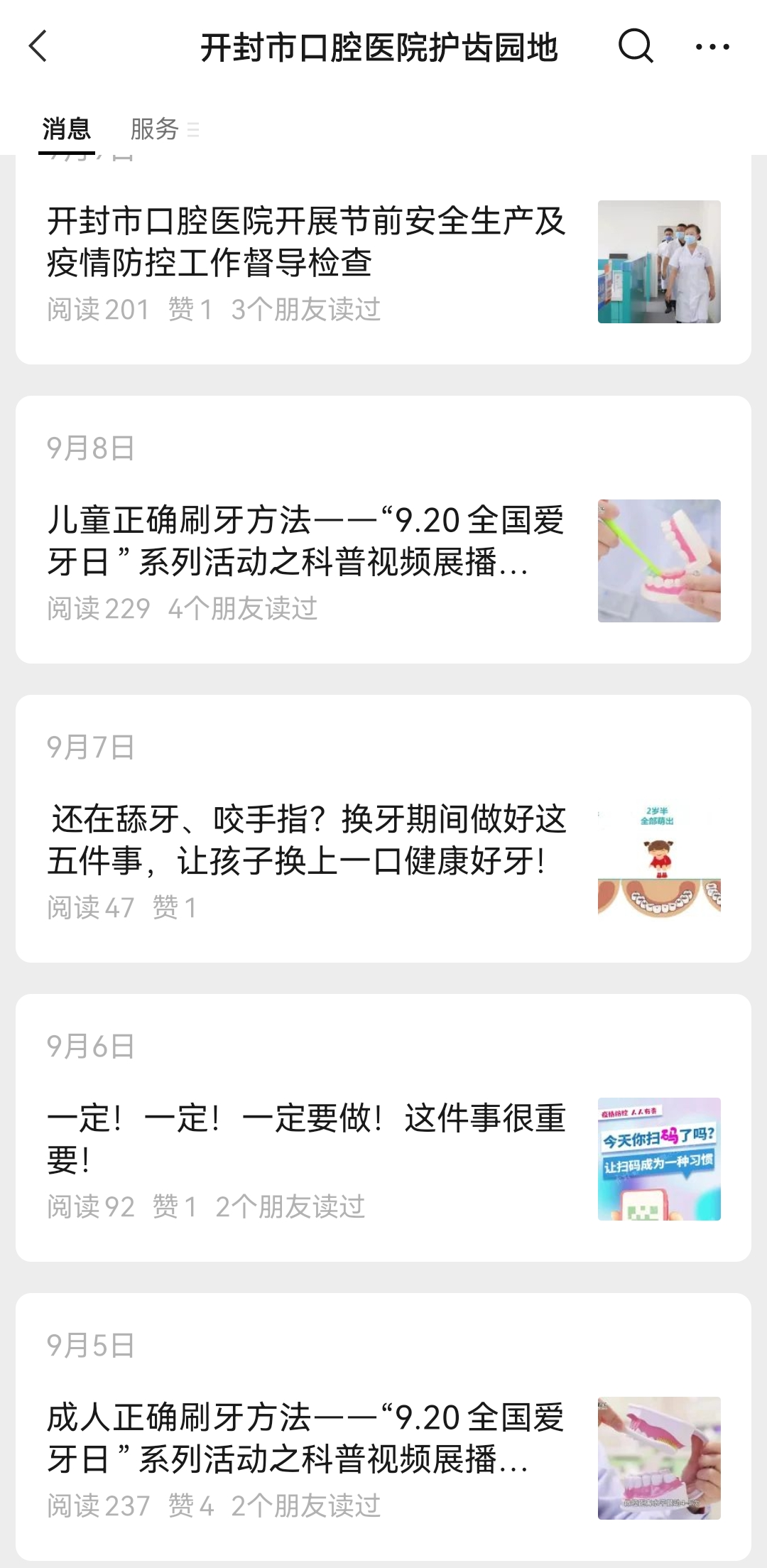Open the three-dot overflow menu
The image size is (767, 1568).
click(x=712, y=47)
